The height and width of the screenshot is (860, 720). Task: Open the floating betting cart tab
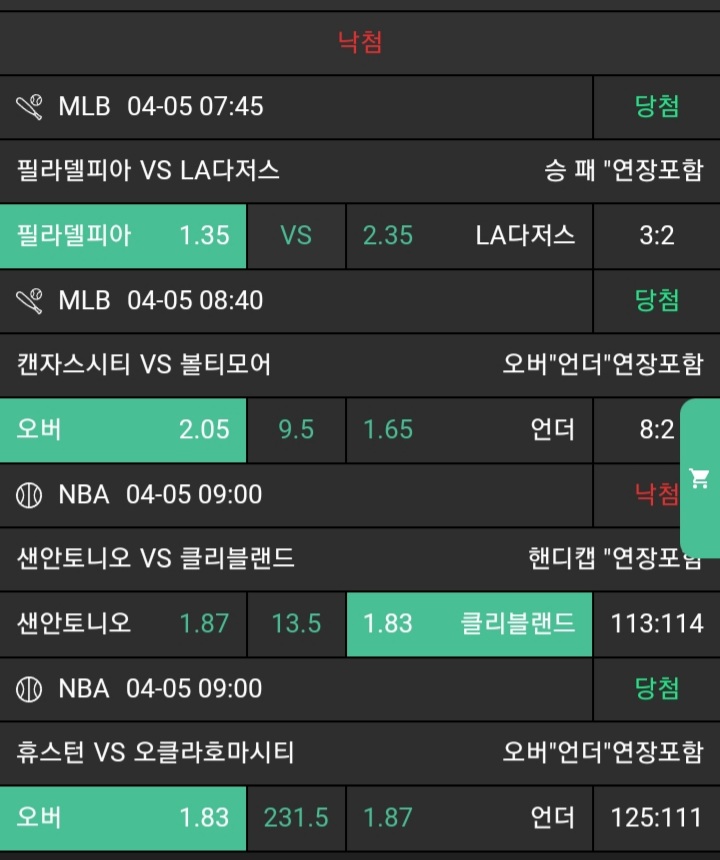point(700,479)
